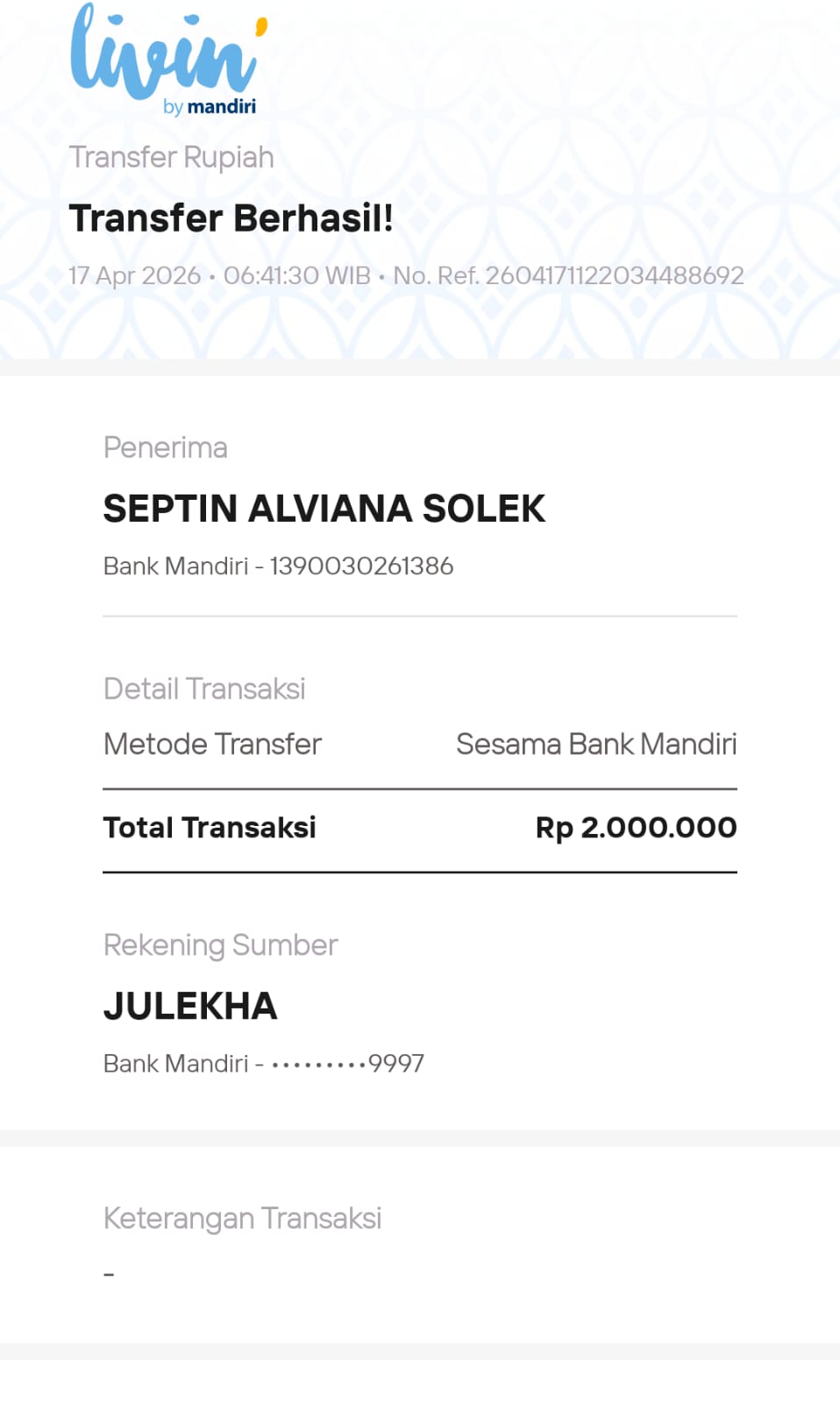Click the 'Transfer Berhasil!' success title

(x=232, y=217)
